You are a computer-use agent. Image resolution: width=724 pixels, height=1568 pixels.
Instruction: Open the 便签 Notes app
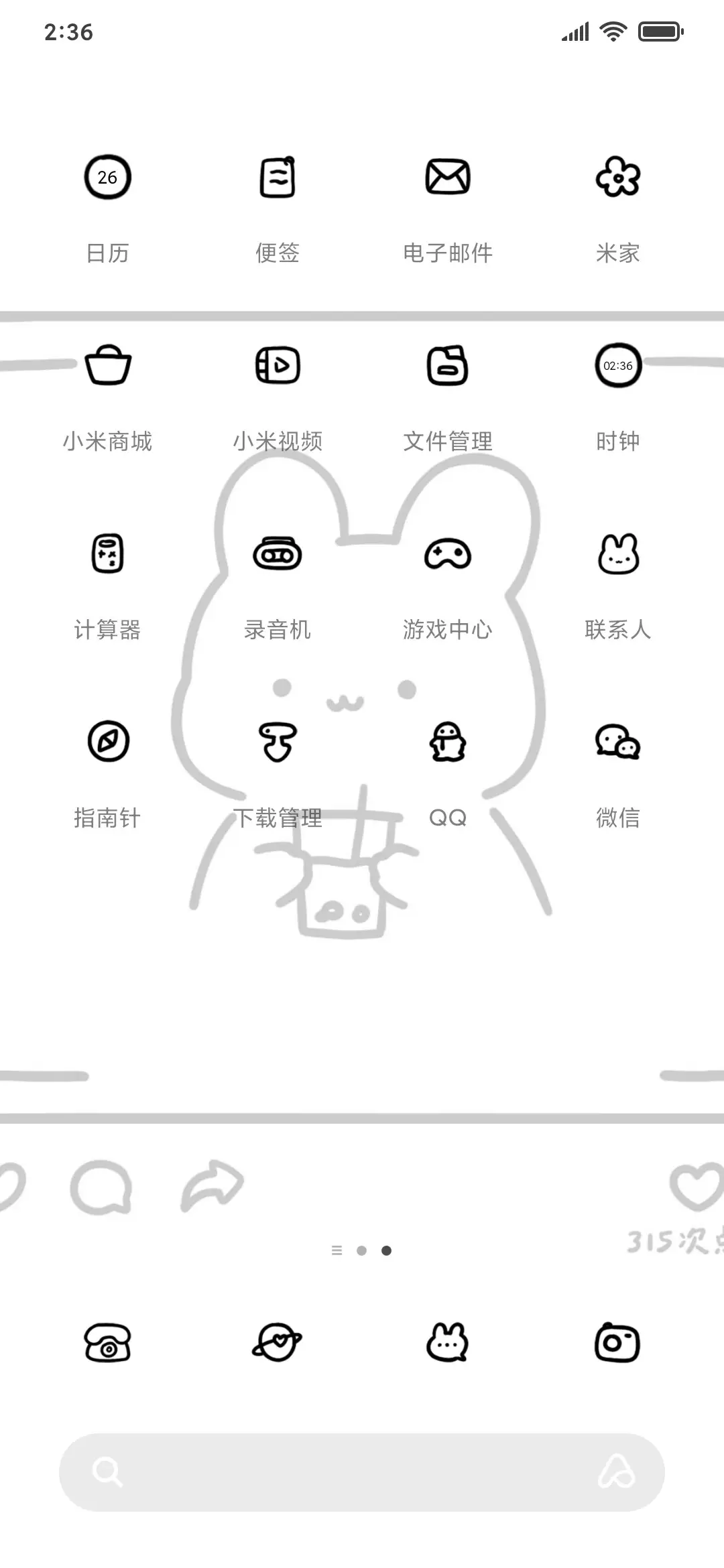point(276,177)
